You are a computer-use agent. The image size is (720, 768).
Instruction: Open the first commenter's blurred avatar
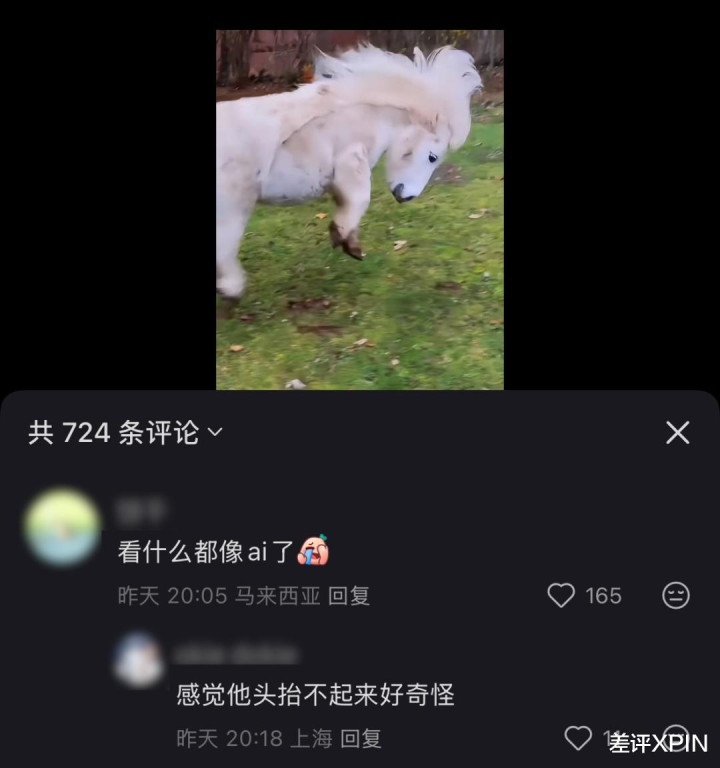pos(62,528)
